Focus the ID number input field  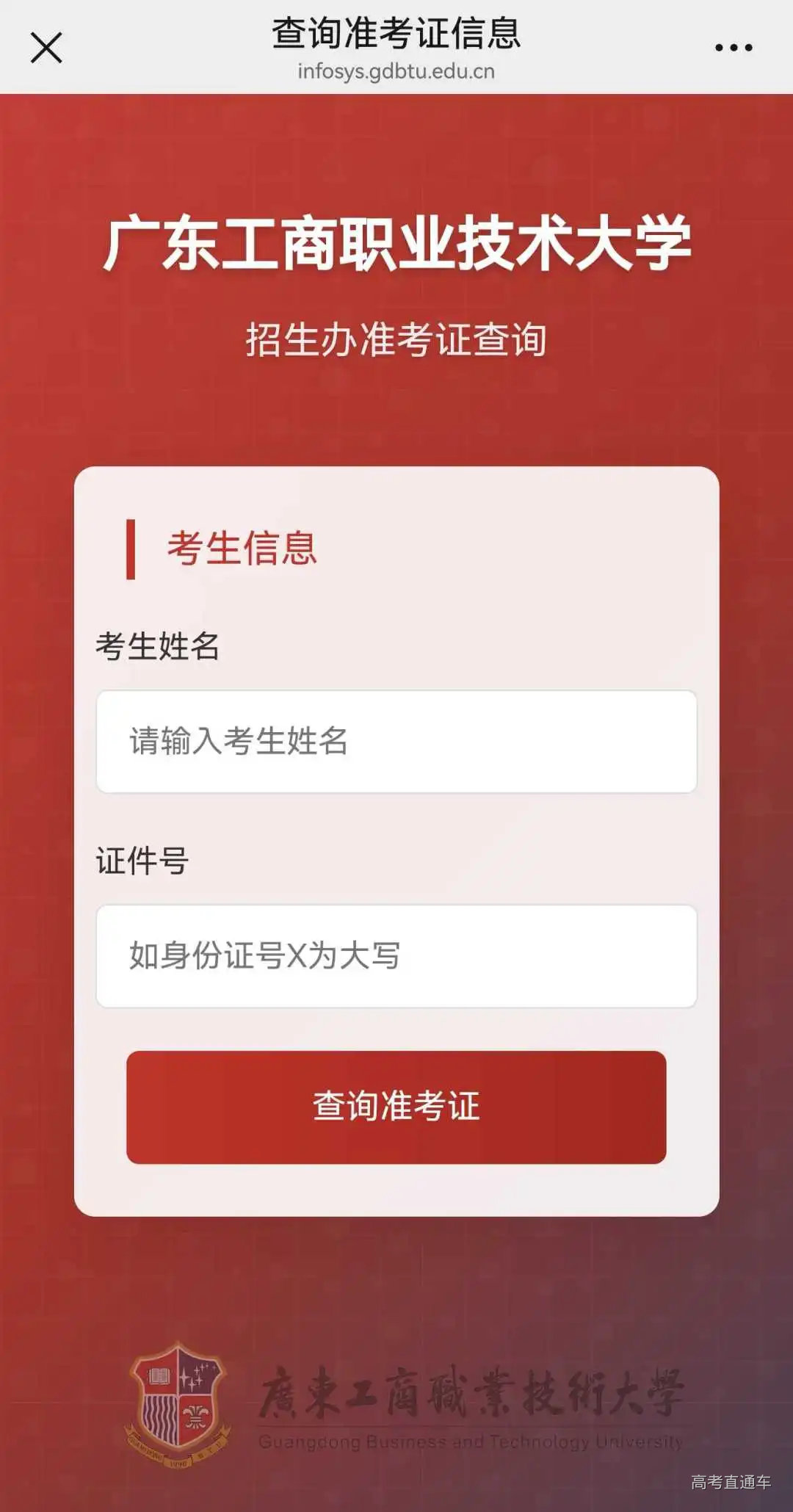396,955
